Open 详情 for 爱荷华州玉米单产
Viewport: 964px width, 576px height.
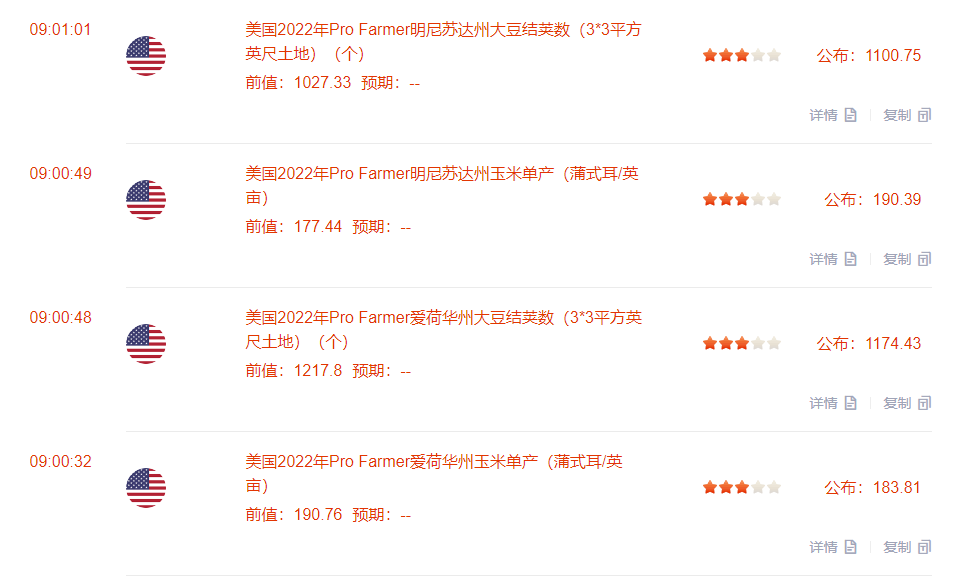tap(832, 547)
